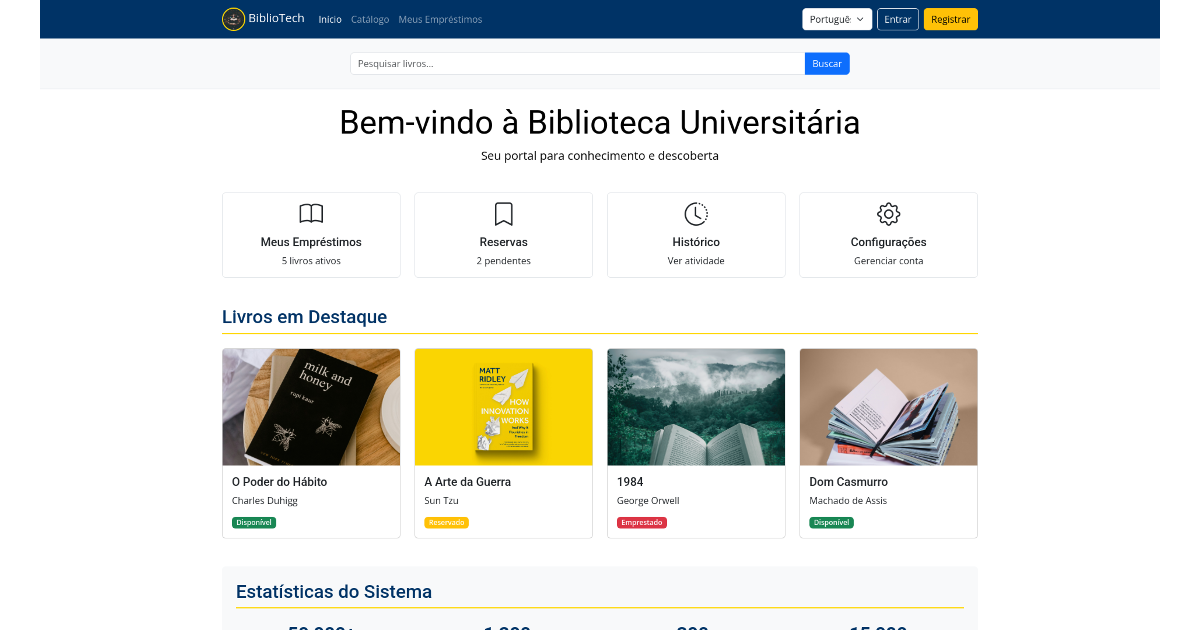This screenshot has width=1200, height=630.
Task: Tap the Buscar button
Action: coord(827,64)
